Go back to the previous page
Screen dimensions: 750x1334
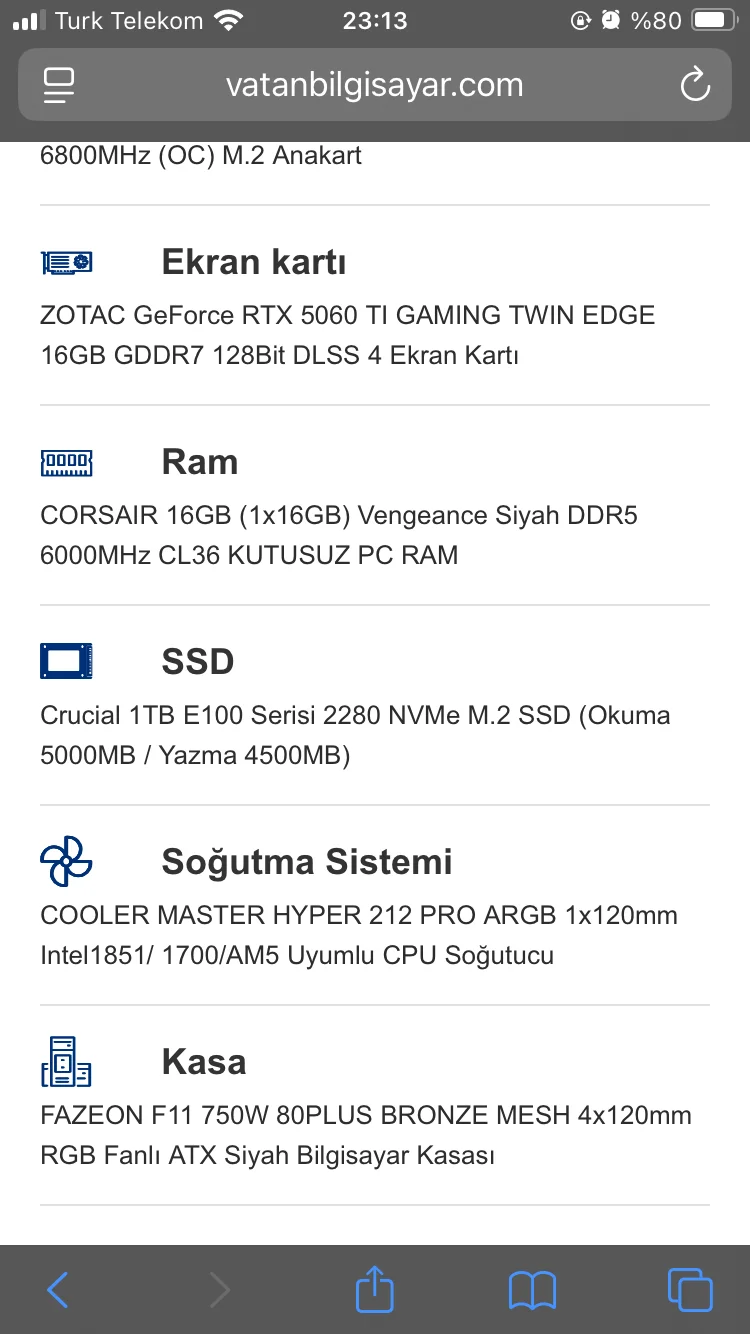point(58,1290)
